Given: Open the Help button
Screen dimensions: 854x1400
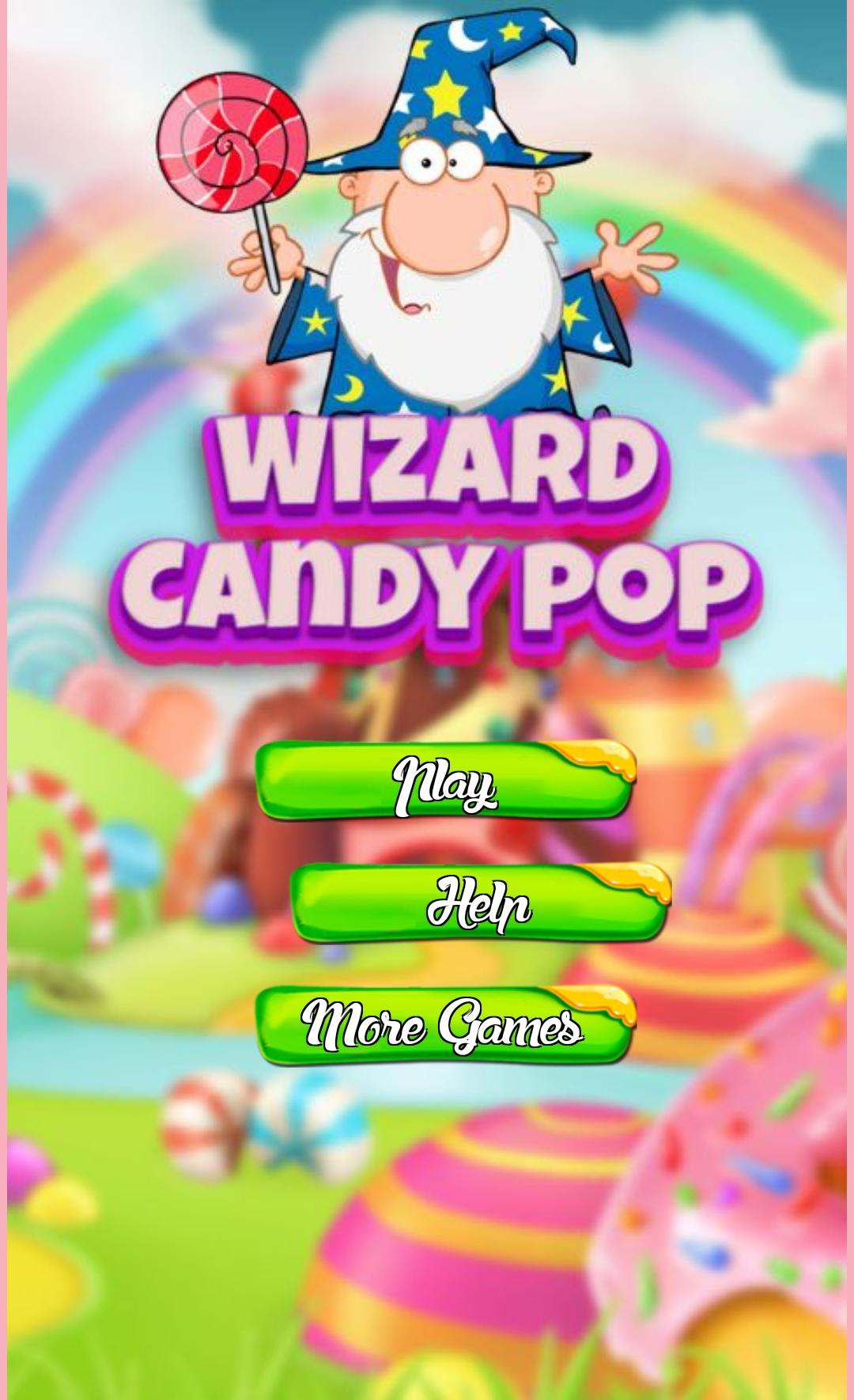Looking at the screenshot, I should coord(479,902).
